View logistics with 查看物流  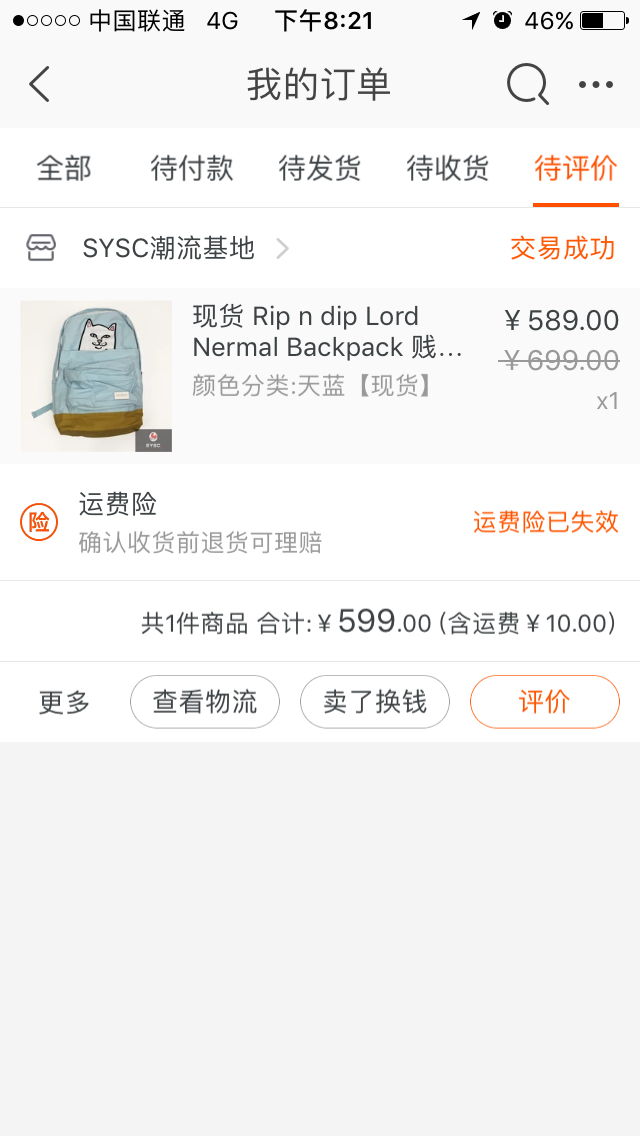click(205, 702)
